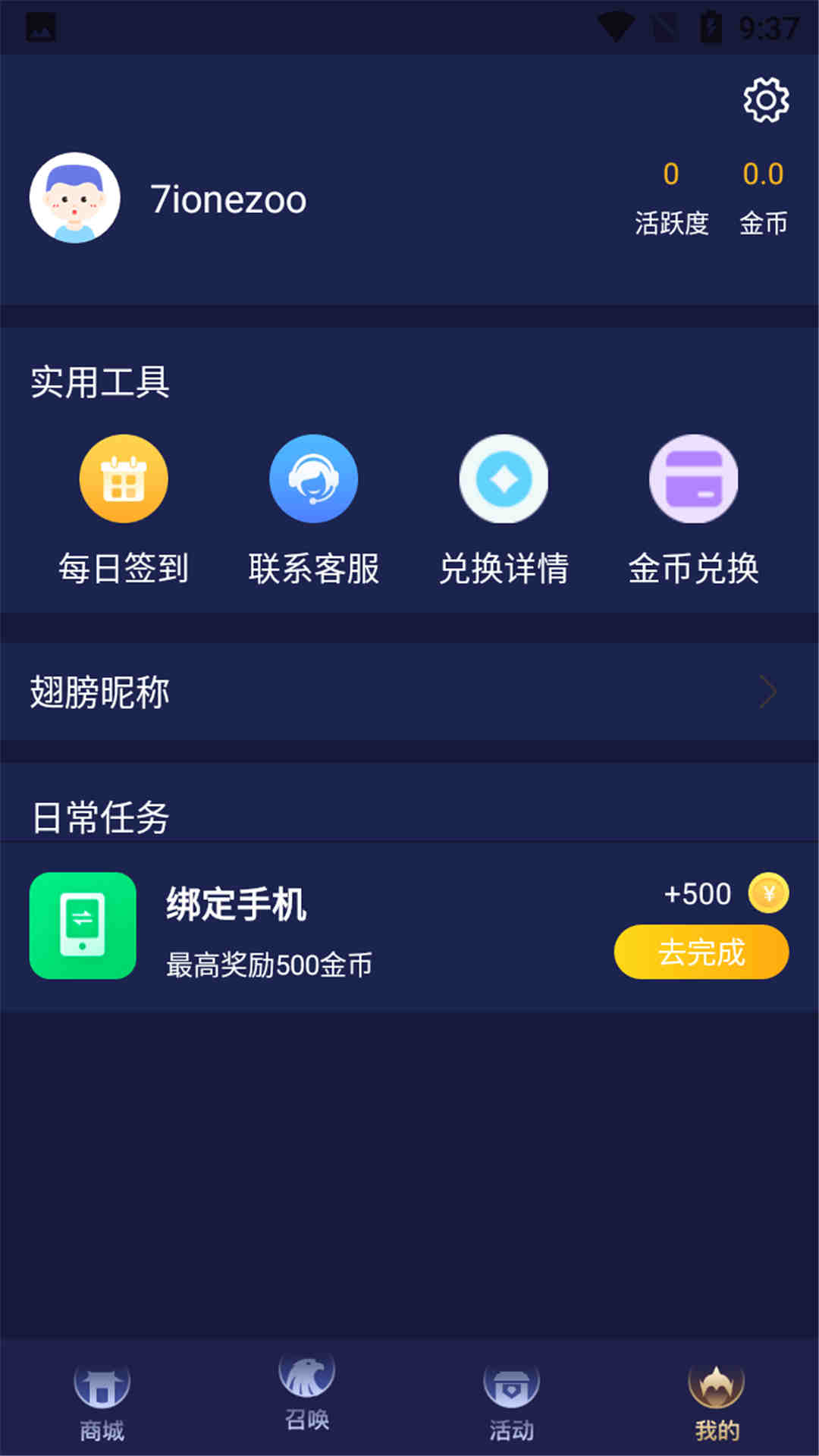The height and width of the screenshot is (1456, 819).
Task: Tap the user avatar picture
Action: tap(76, 197)
